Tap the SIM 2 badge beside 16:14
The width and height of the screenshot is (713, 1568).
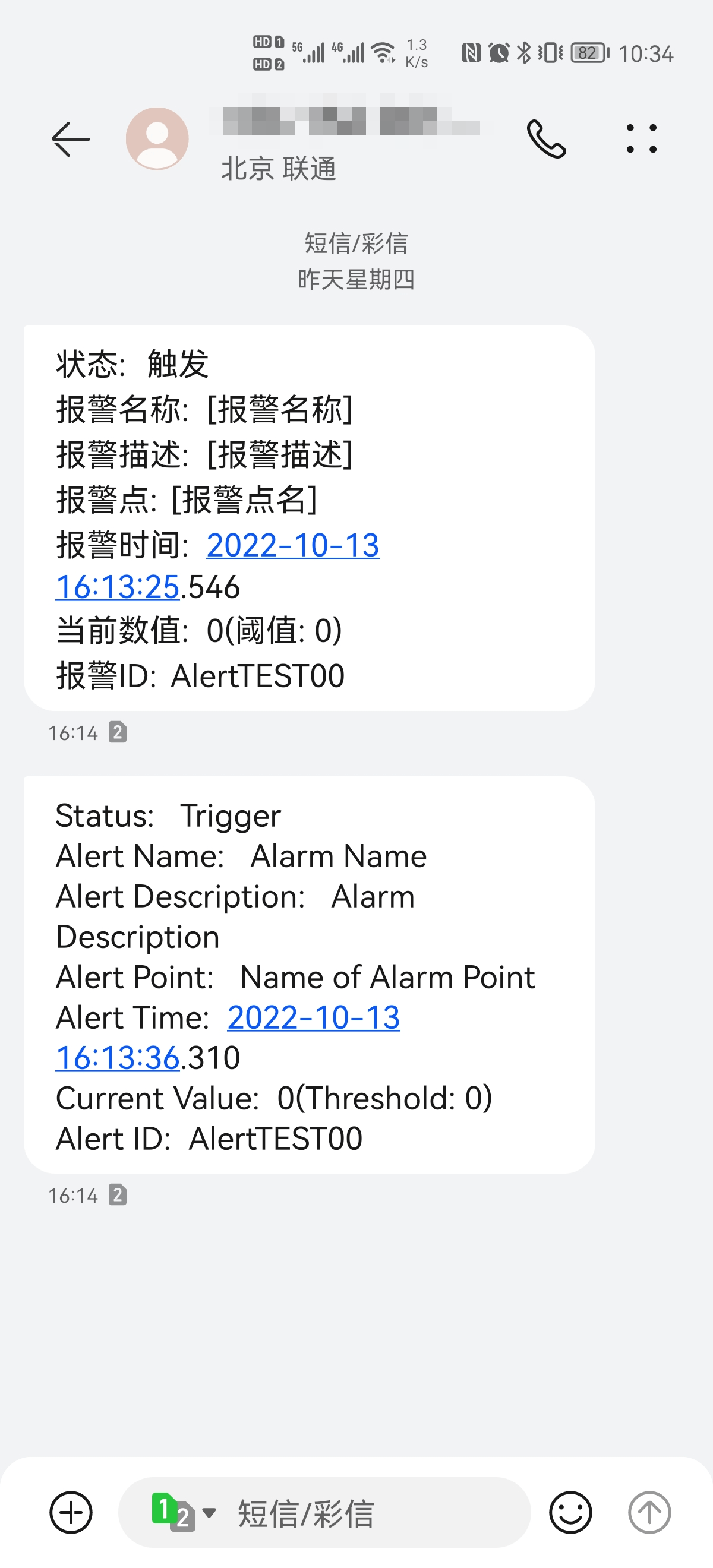117,733
